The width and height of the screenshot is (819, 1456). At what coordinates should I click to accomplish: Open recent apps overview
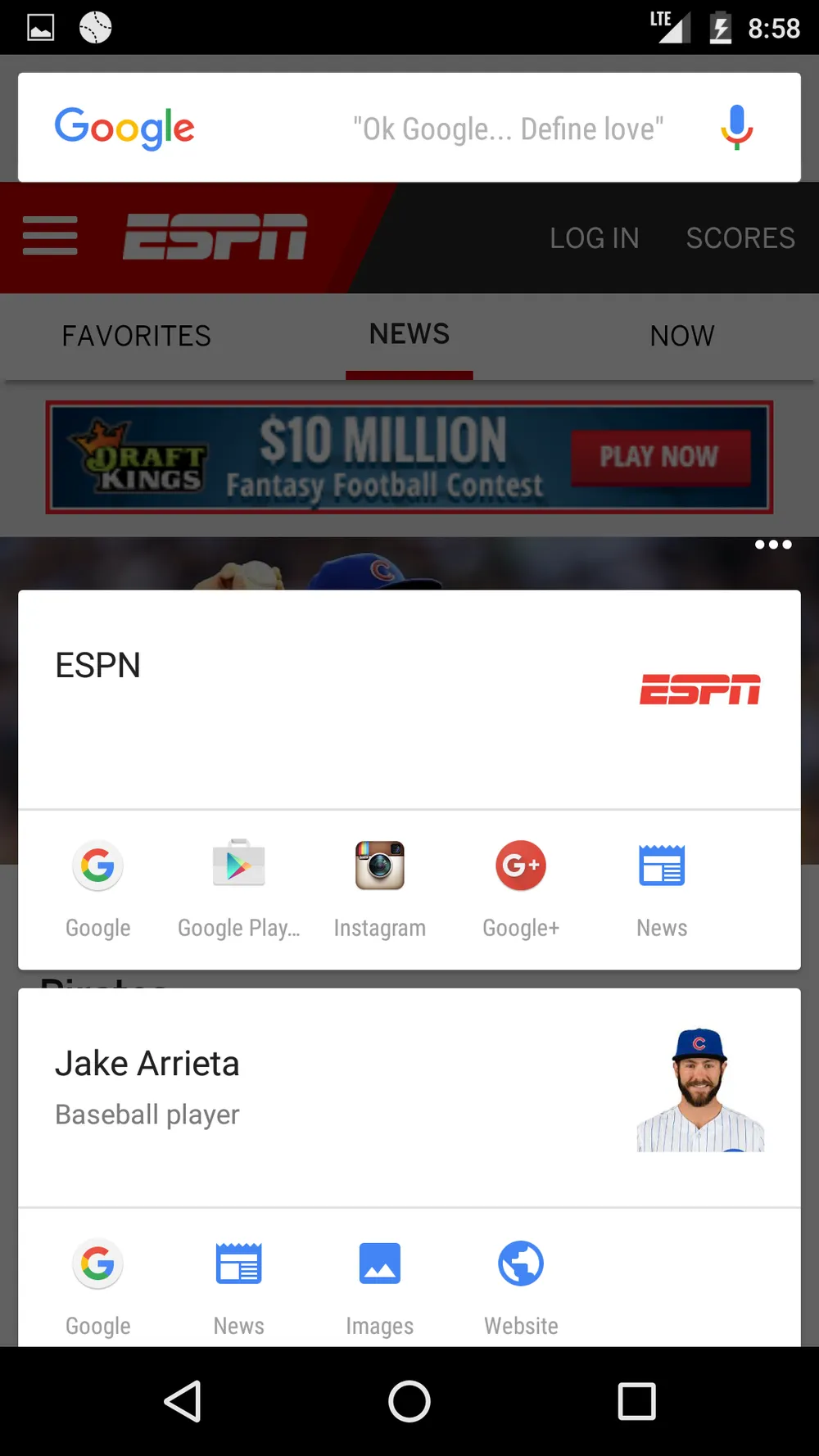point(636,1401)
